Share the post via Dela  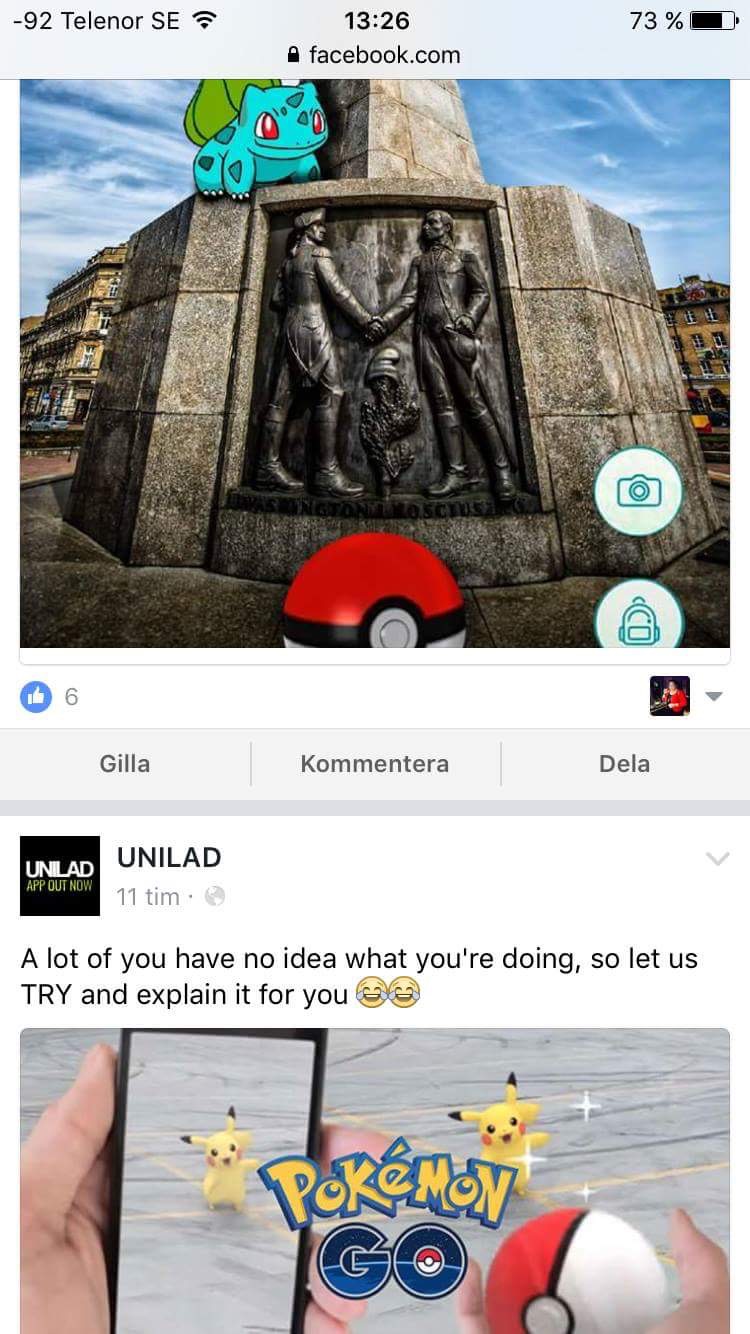click(x=624, y=764)
